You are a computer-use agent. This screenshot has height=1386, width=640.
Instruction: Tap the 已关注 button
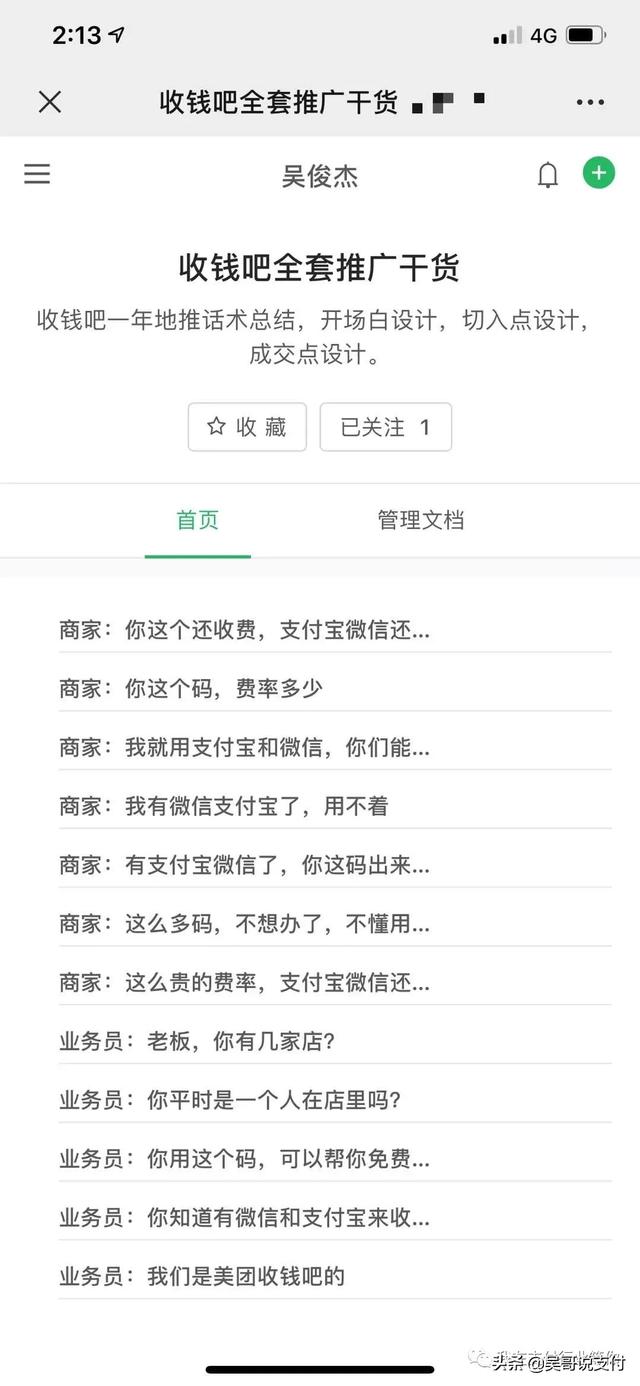pyautogui.click(x=385, y=427)
